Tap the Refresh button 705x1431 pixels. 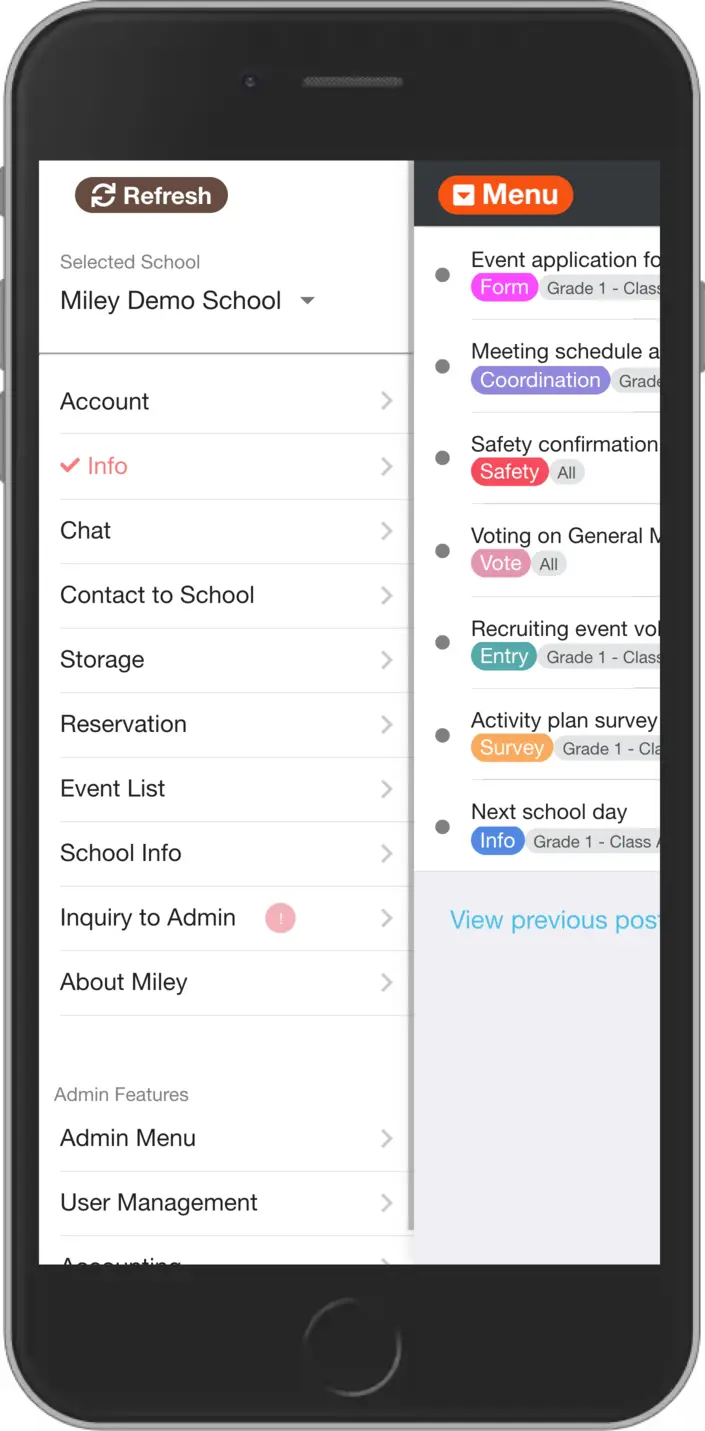click(x=151, y=195)
